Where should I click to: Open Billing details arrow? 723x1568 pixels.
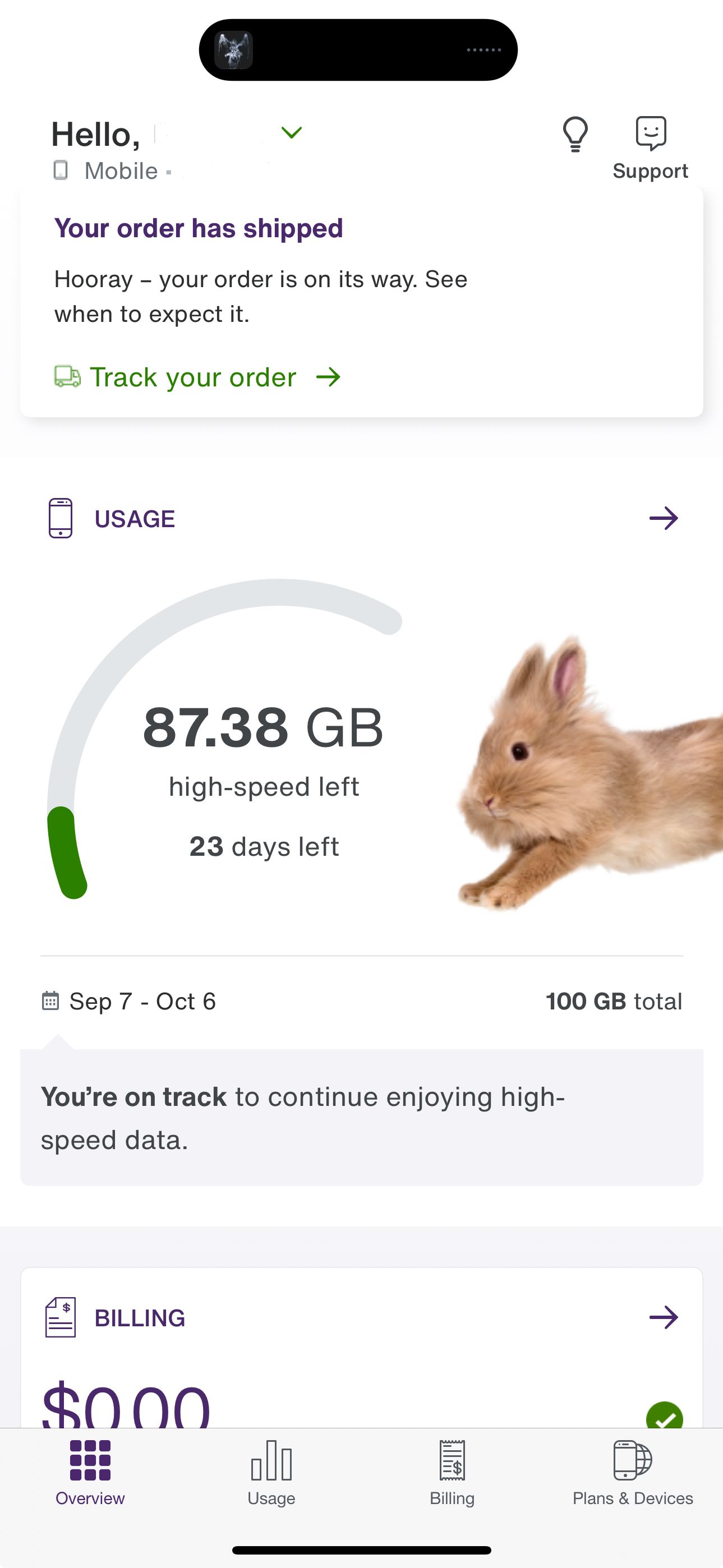tap(663, 1317)
